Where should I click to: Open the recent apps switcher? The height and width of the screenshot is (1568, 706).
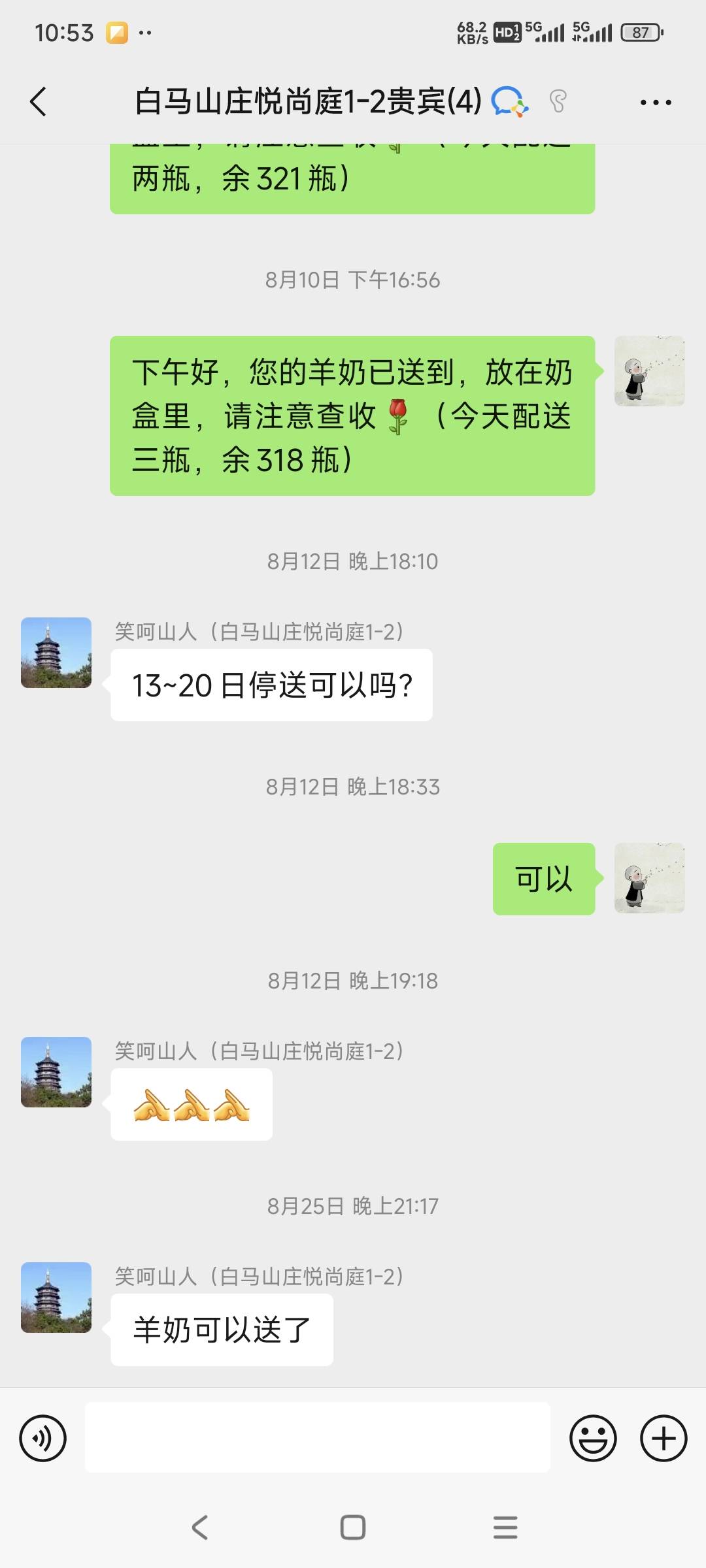pos(505,1527)
